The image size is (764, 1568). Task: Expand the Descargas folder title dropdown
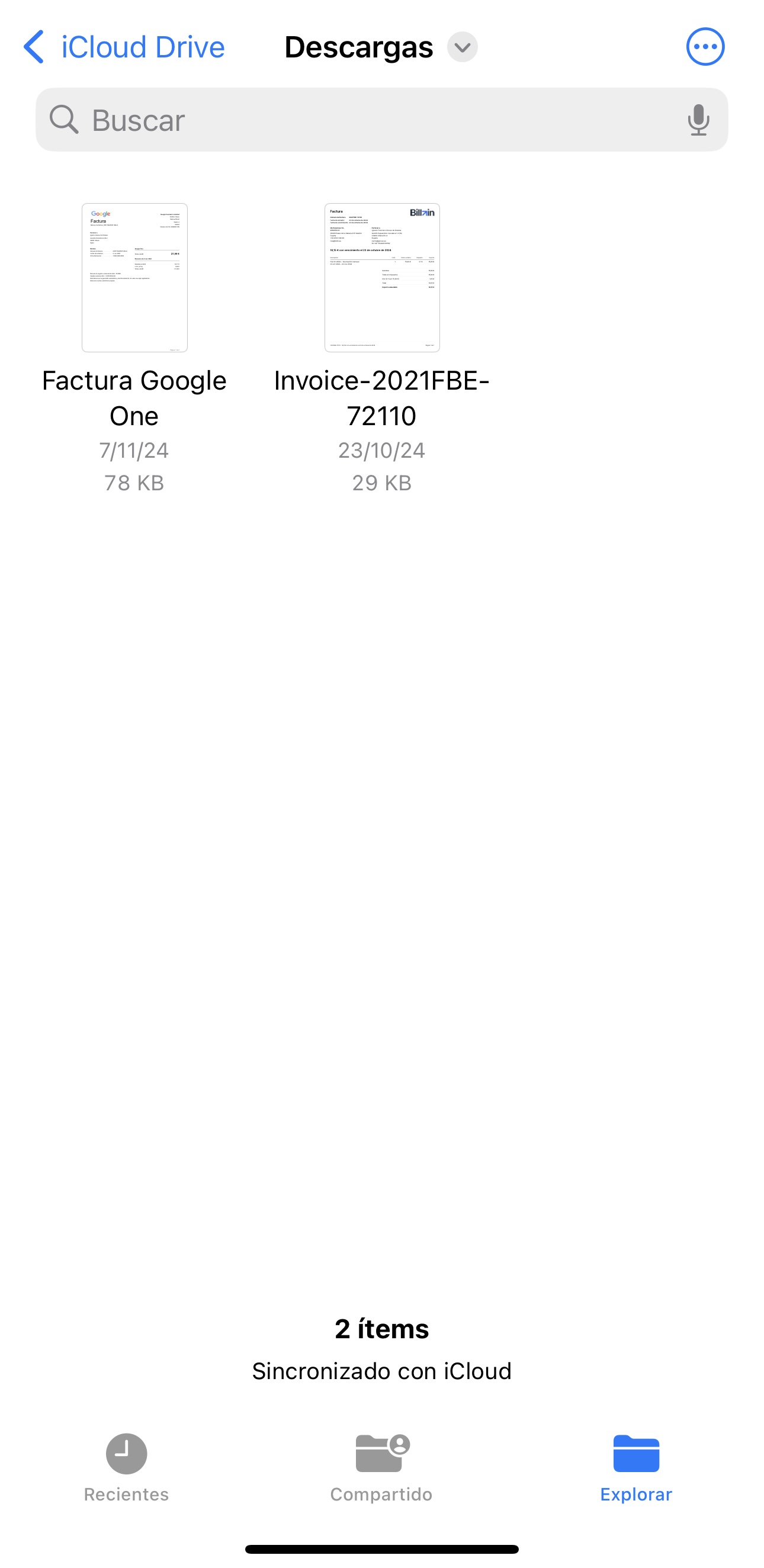(462, 47)
